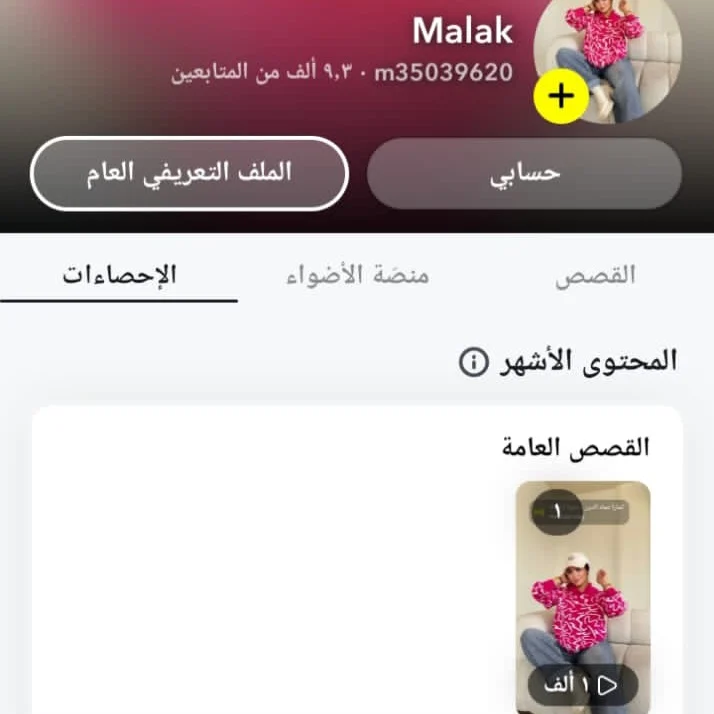
Task: Tap info icon next to المحتوى الأشهر
Action: click(474, 362)
